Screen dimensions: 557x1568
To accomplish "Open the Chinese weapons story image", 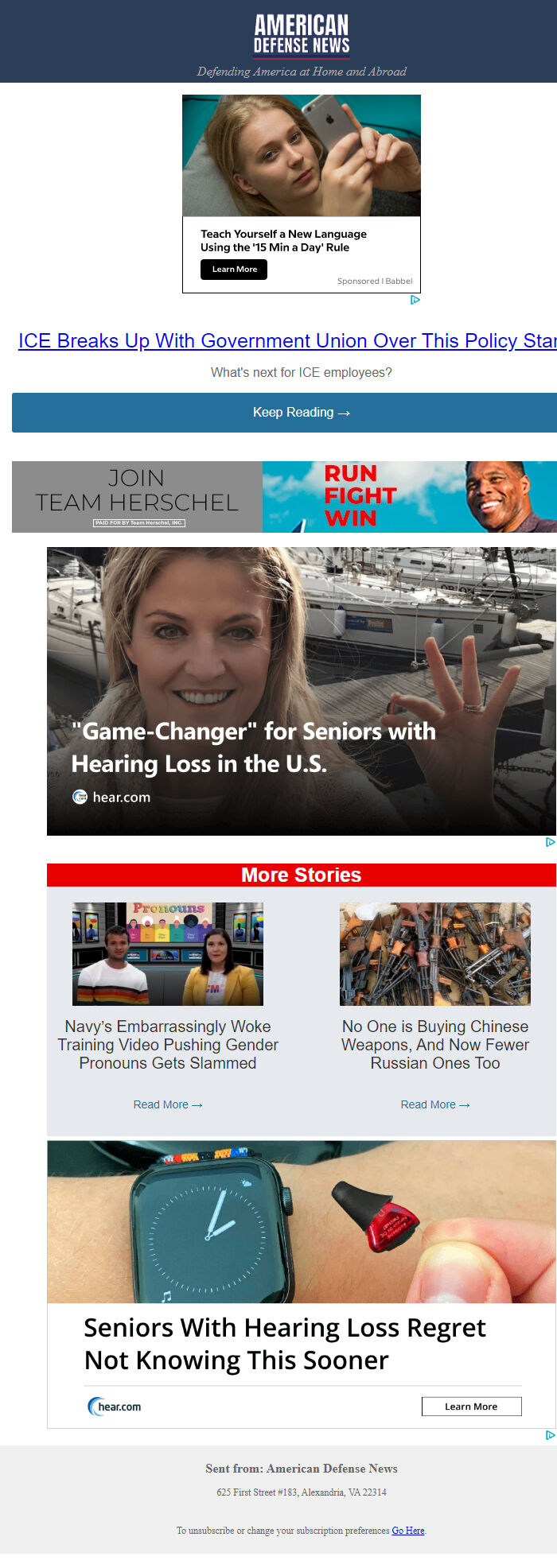I will coord(435,954).
